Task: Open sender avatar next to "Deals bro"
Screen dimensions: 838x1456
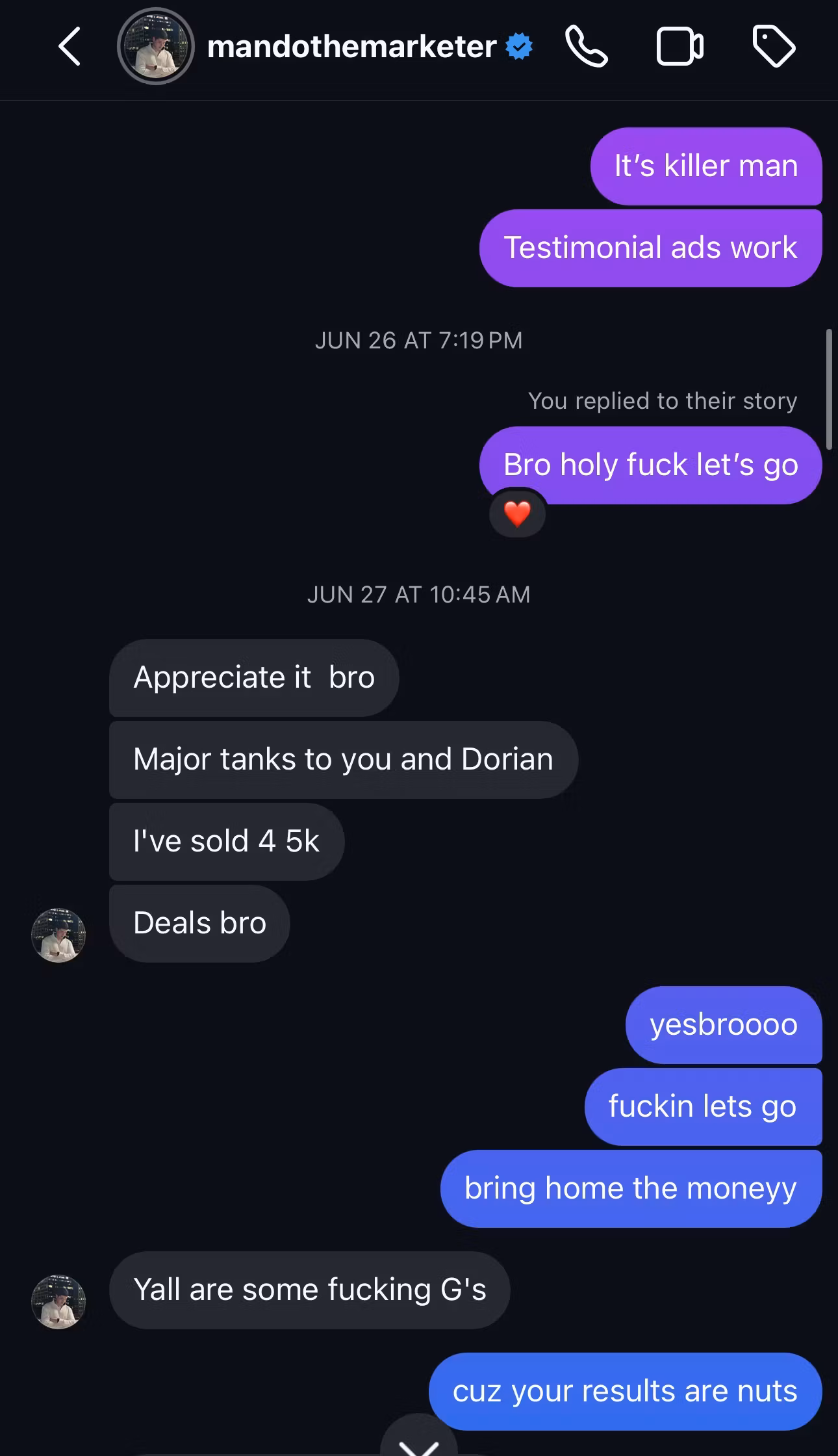Action: click(58, 935)
